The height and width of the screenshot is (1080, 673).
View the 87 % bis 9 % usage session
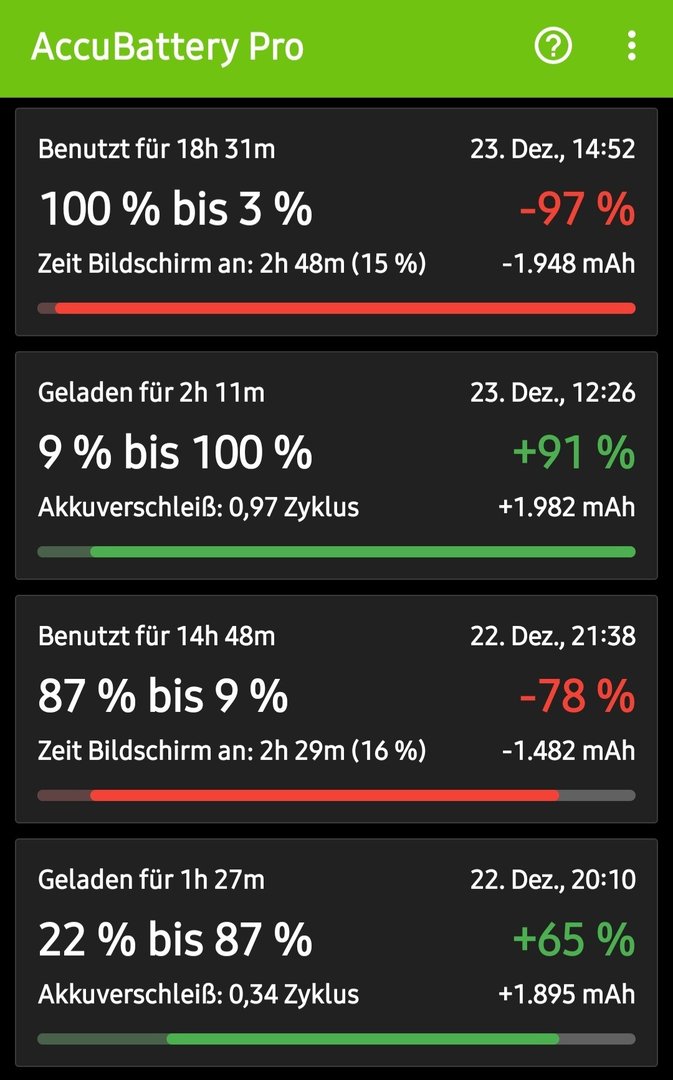pos(336,709)
